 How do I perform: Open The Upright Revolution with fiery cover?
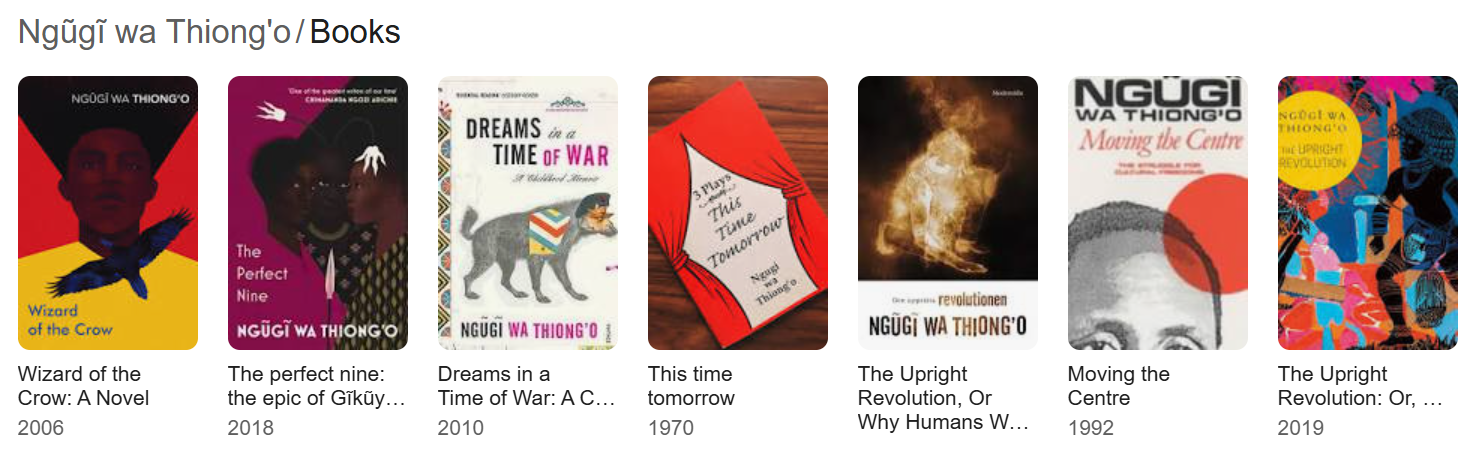click(x=948, y=213)
